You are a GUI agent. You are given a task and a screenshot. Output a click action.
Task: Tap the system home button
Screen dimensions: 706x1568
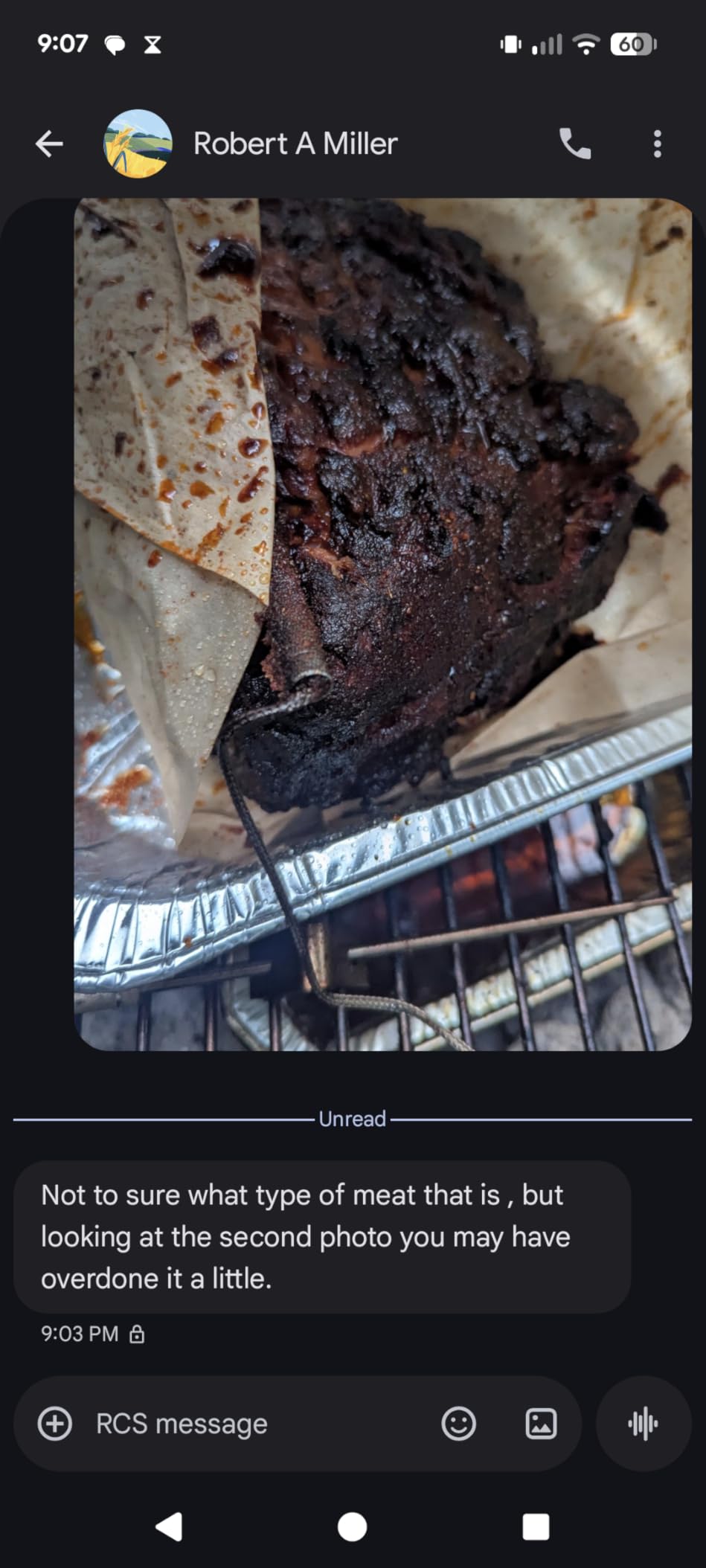pyautogui.click(x=352, y=1527)
